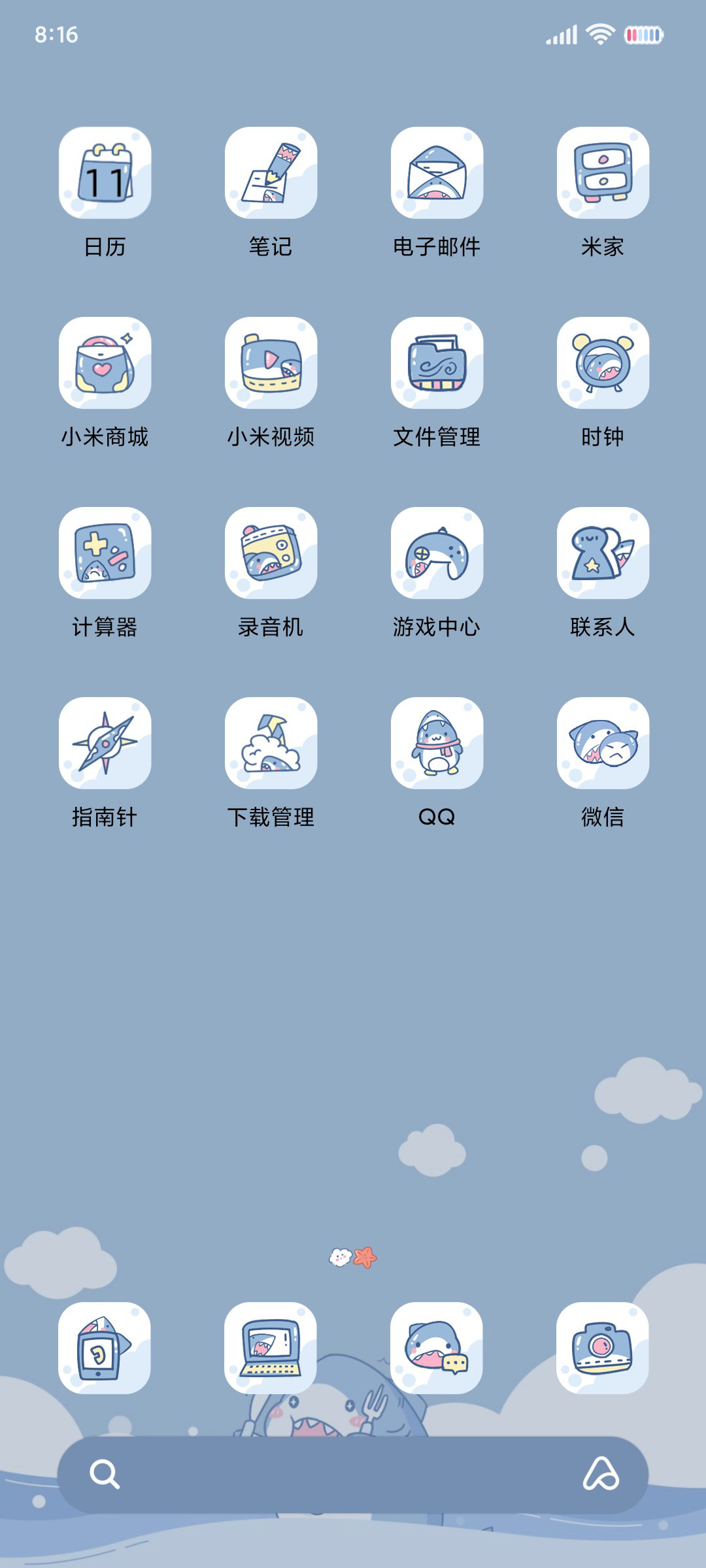Open the phone dialer in the dock
Screen dimensions: 706x1568
click(x=105, y=1348)
